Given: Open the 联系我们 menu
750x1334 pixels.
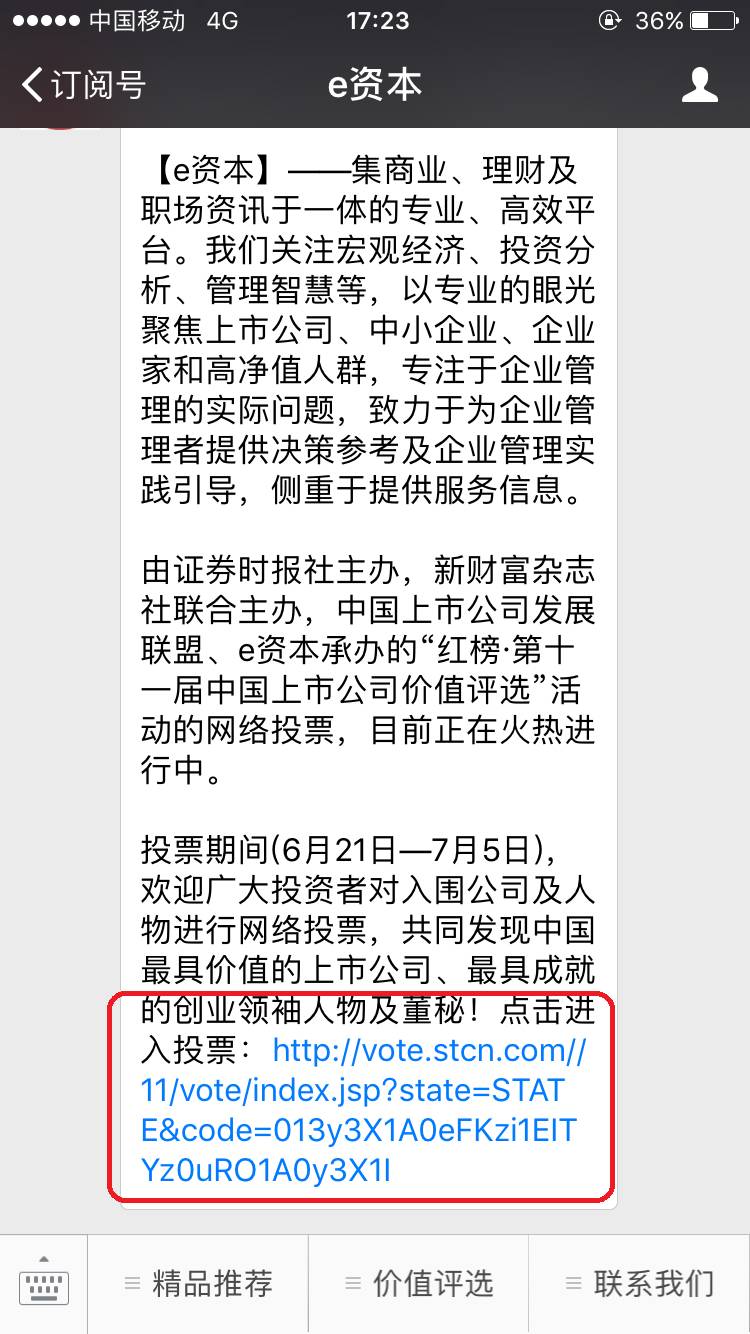Looking at the screenshot, I should [x=640, y=1284].
